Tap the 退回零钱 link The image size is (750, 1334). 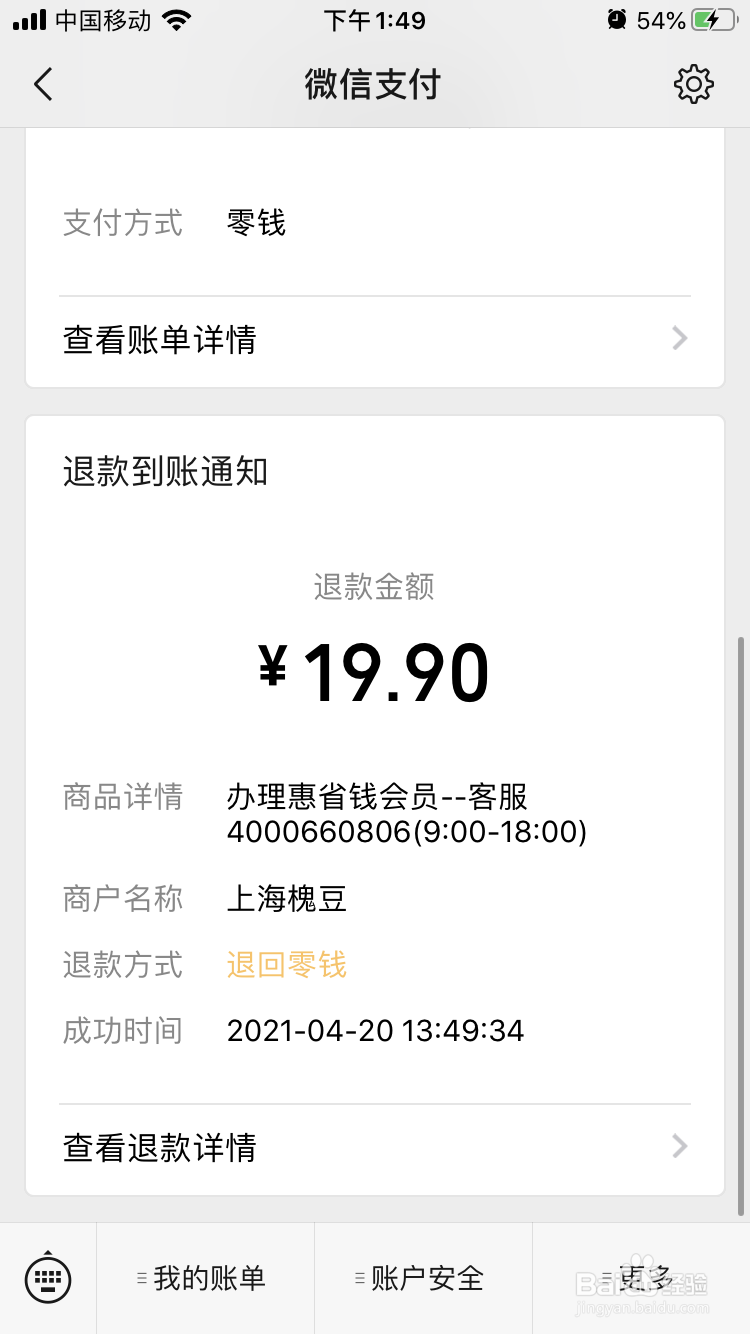pyautogui.click(x=287, y=965)
